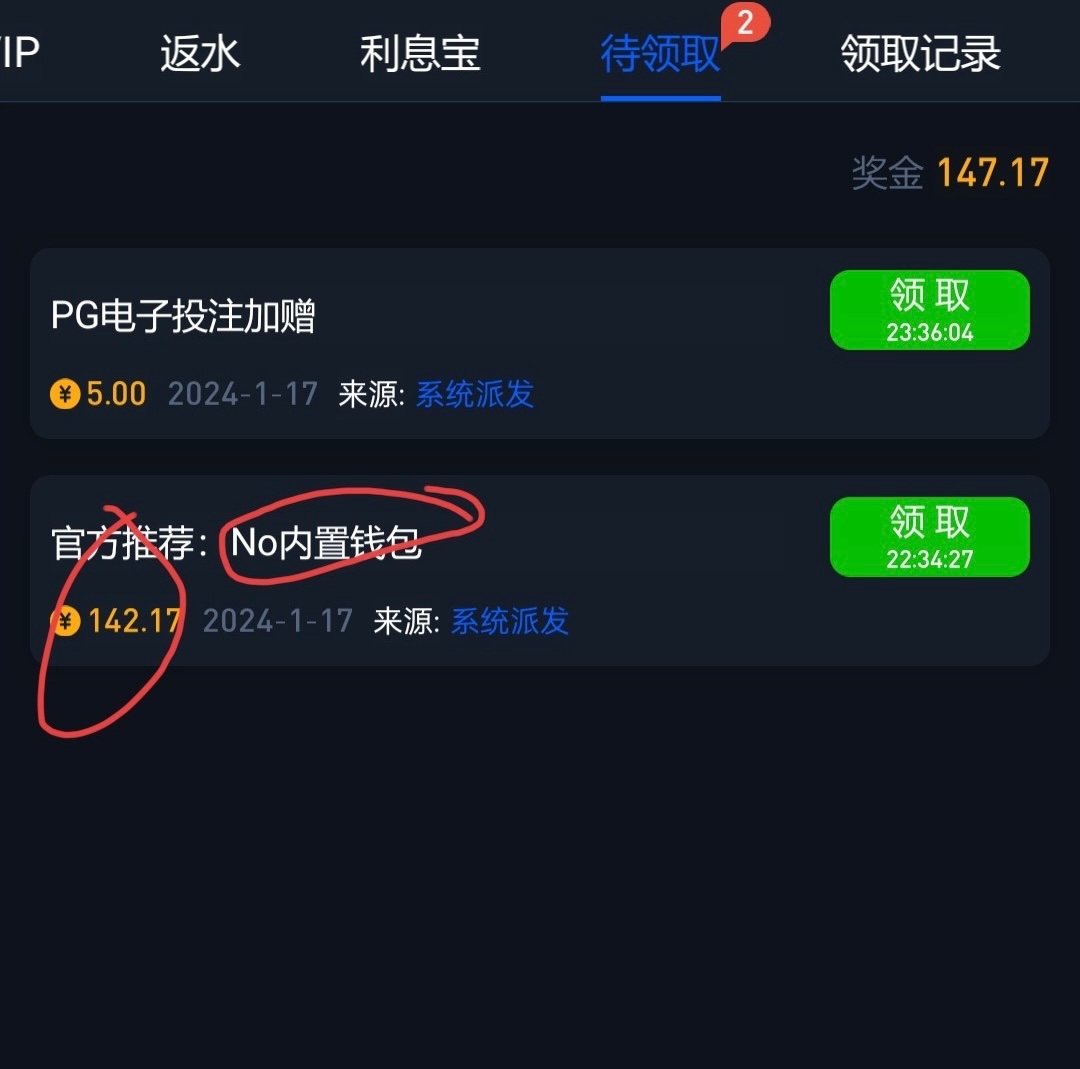Tap 领取 for the 官方推荐 No内置钱包 reward

(x=929, y=537)
